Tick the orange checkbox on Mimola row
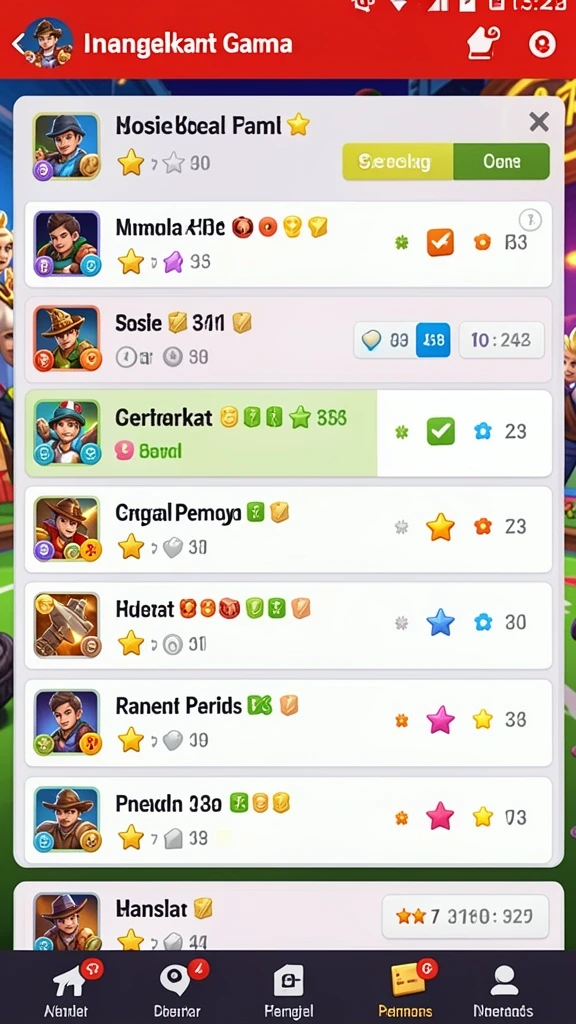Screen dimensions: 576x1024 [x=440, y=242]
